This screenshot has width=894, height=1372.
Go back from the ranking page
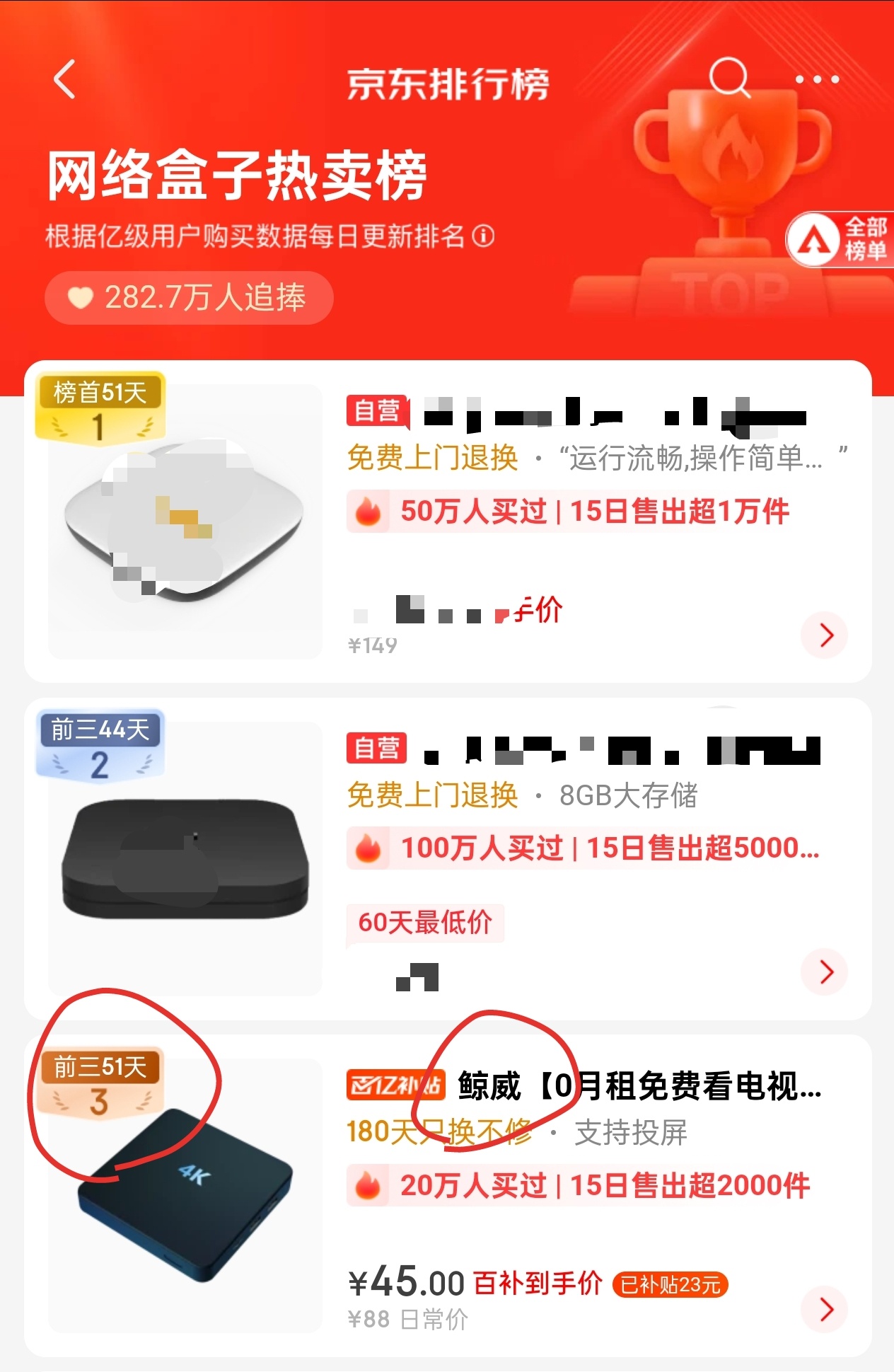(65, 79)
